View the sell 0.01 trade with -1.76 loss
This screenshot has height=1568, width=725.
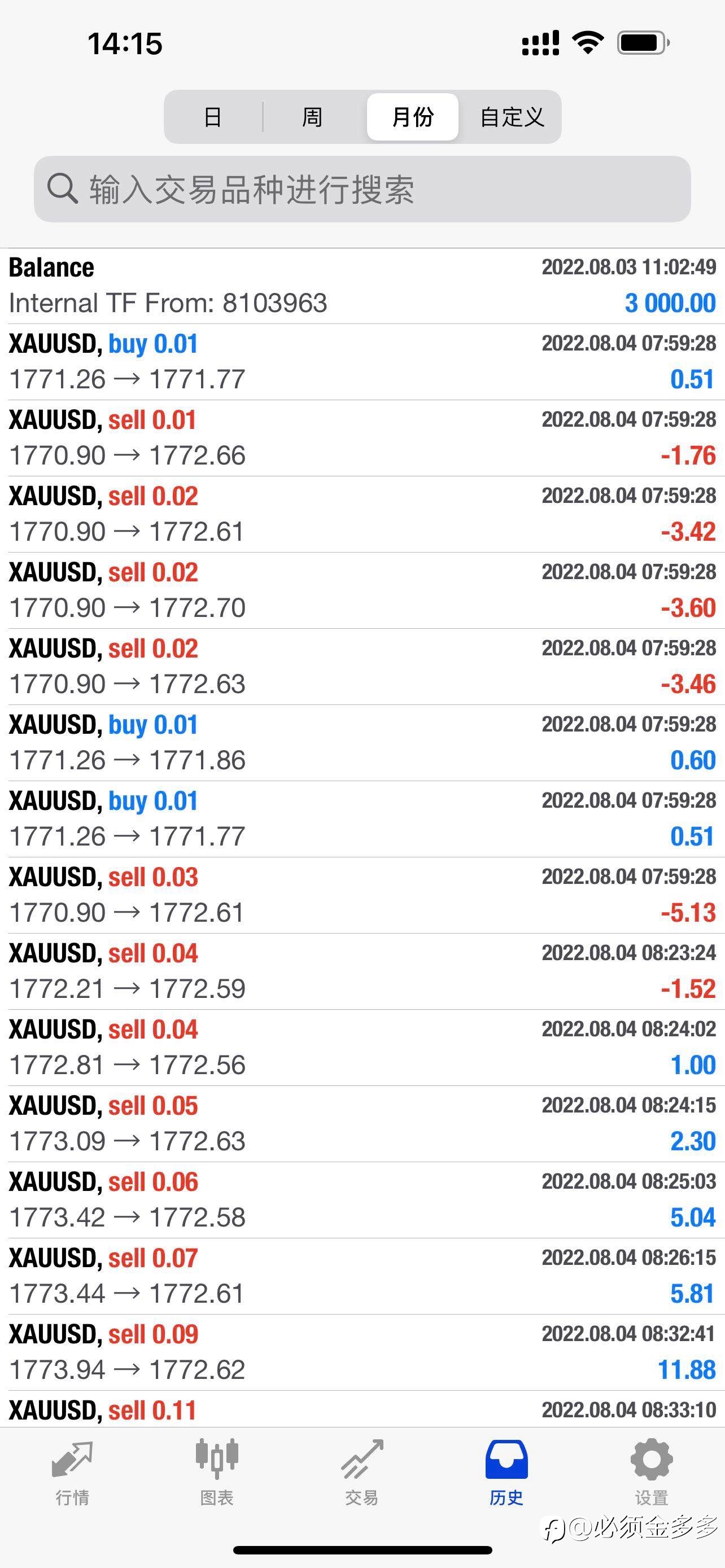pos(362,438)
